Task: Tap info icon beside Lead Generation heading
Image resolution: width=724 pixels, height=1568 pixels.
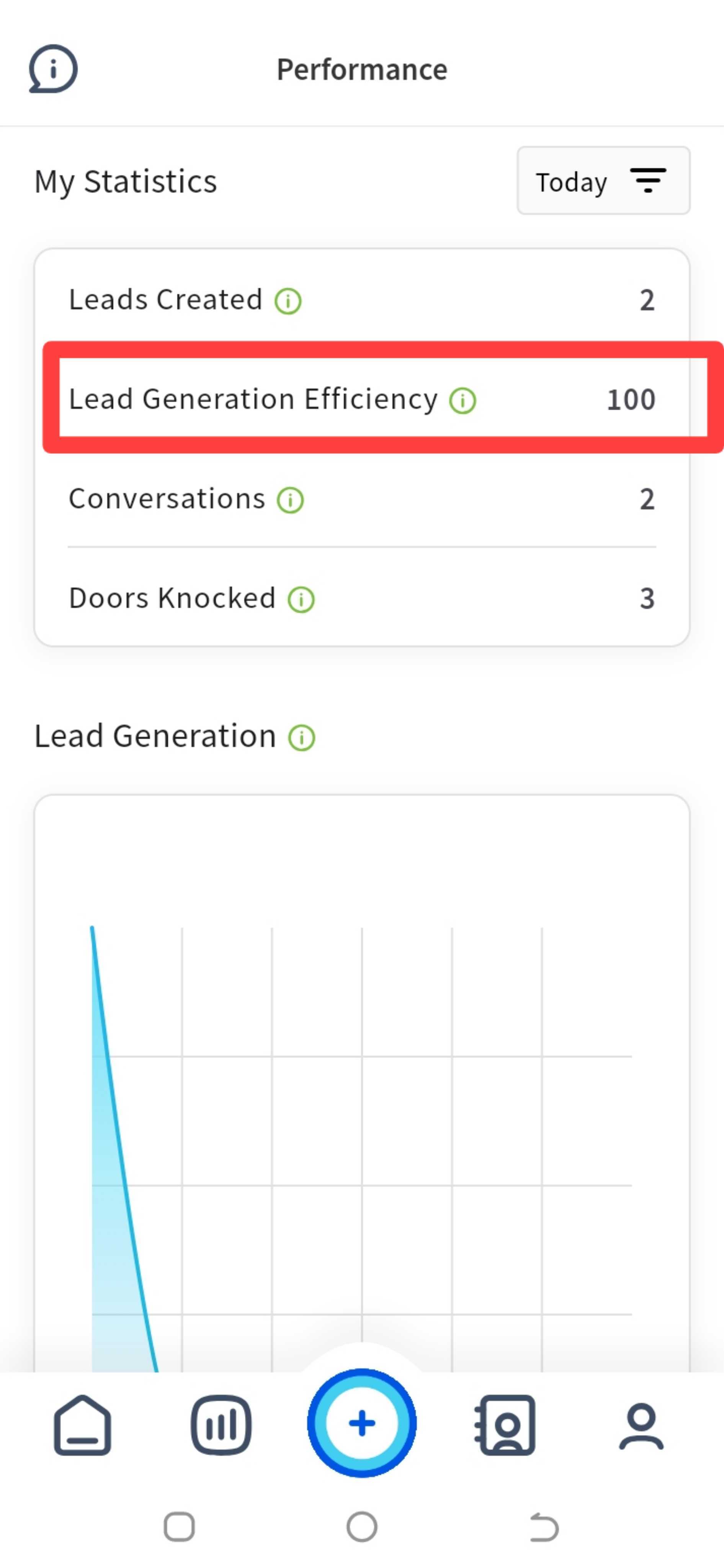Action: tap(301, 738)
